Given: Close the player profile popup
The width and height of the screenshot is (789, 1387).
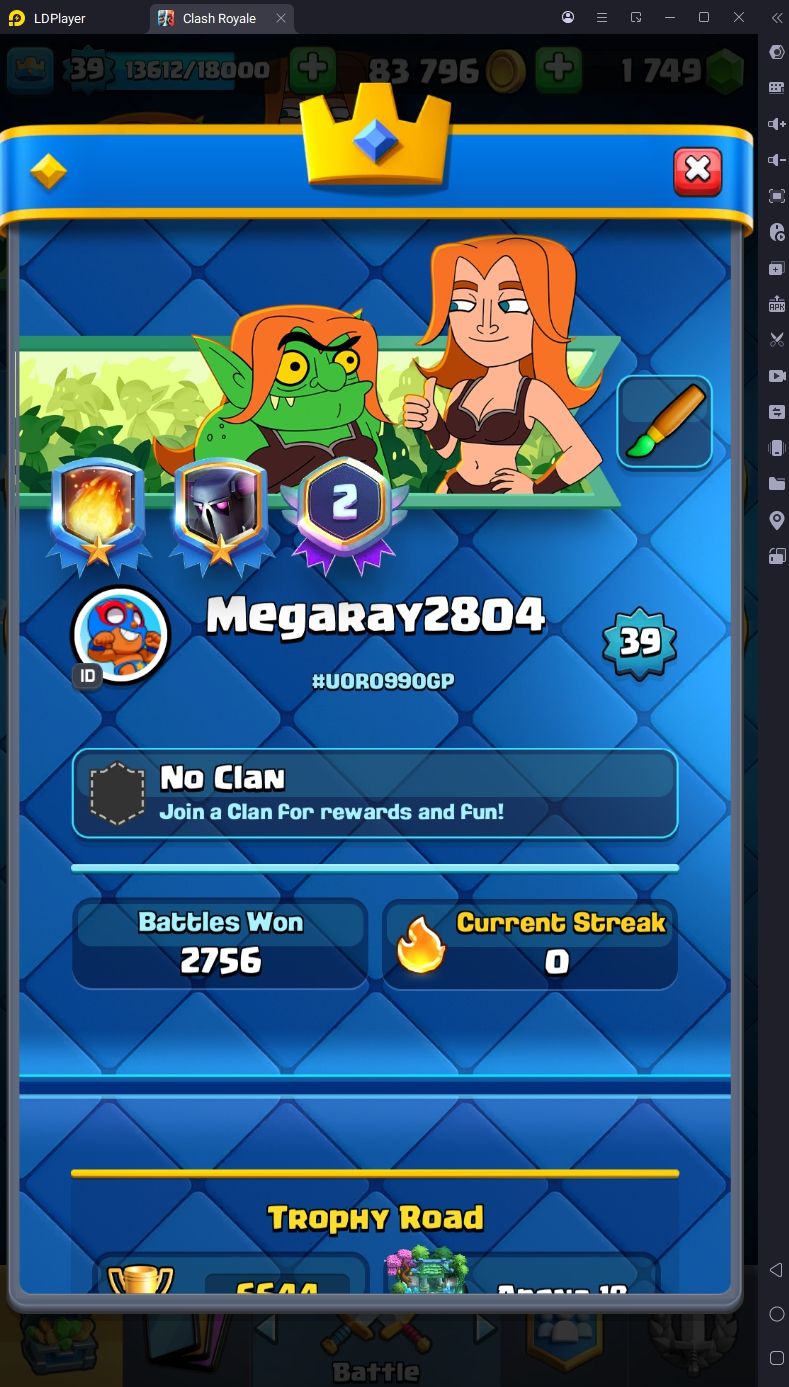Looking at the screenshot, I should pos(698,171).
